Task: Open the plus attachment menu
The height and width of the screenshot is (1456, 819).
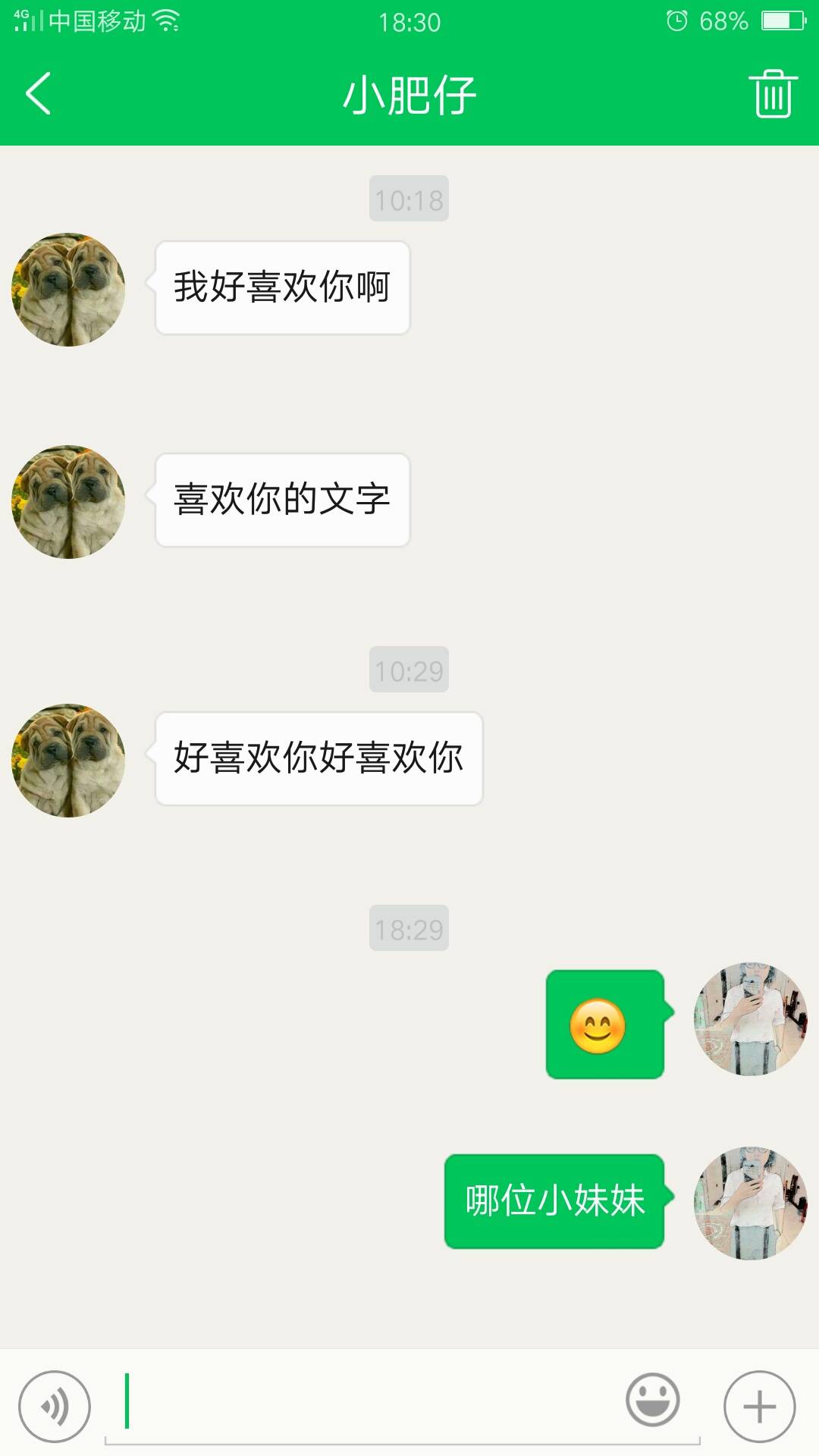Action: 759,1406
